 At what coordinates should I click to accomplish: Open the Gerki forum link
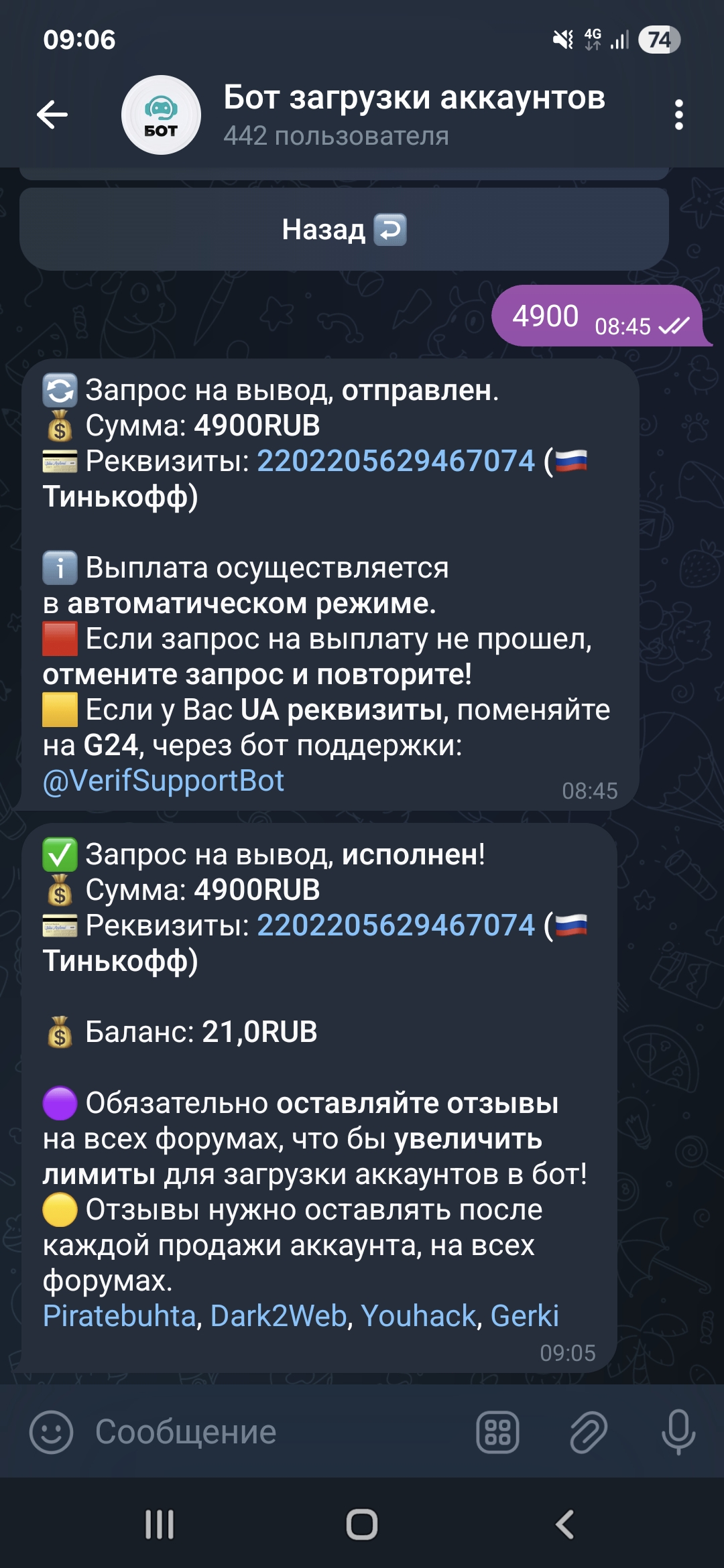(x=524, y=1316)
